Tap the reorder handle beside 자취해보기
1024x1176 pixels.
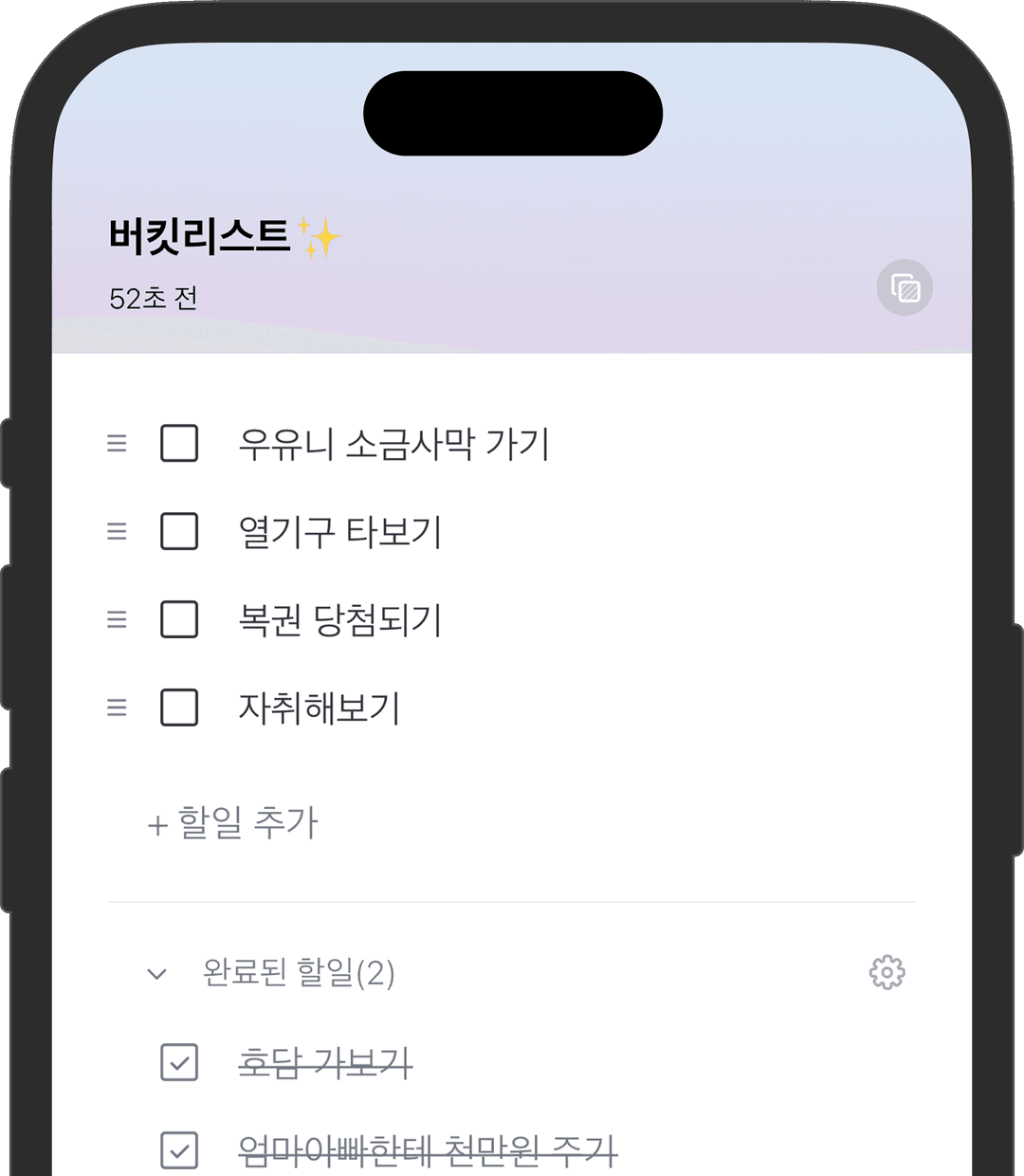[117, 707]
